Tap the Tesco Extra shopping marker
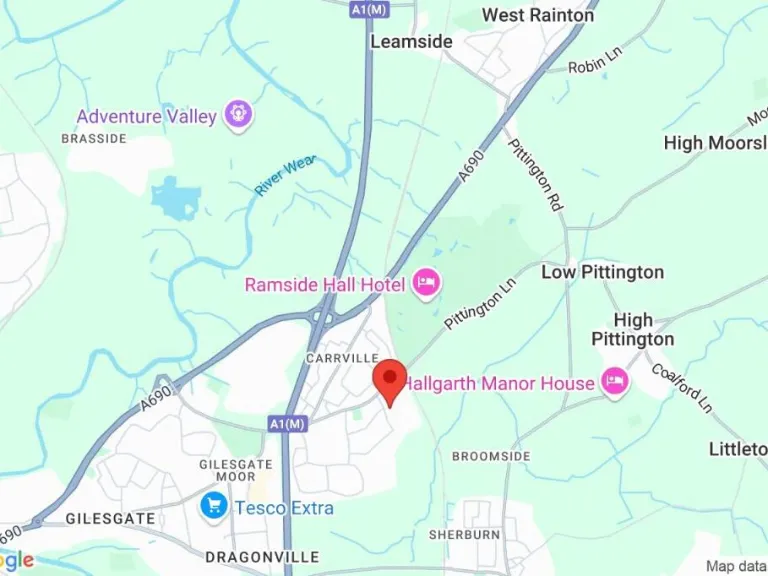This screenshot has height=576, width=768. (x=213, y=506)
